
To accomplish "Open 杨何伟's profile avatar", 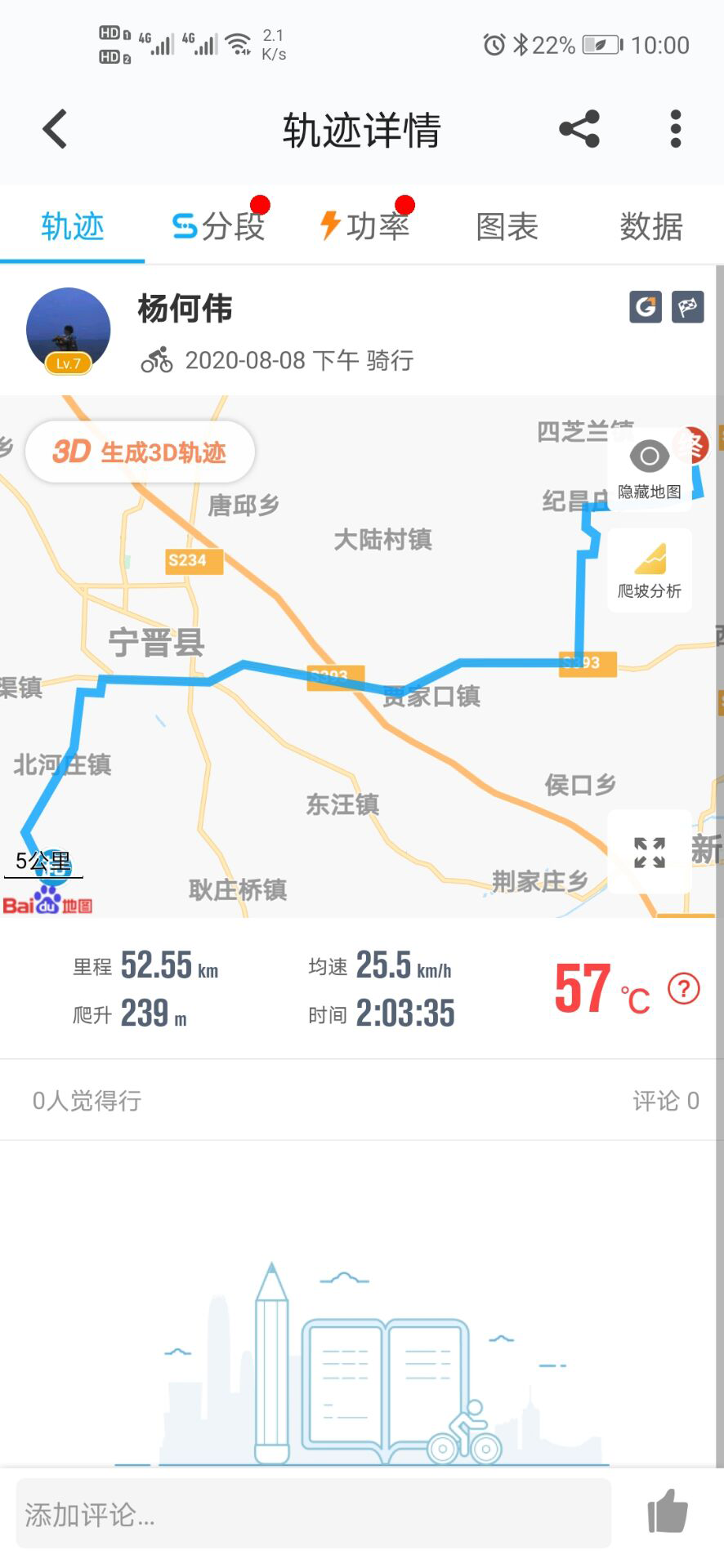I will [x=69, y=330].
